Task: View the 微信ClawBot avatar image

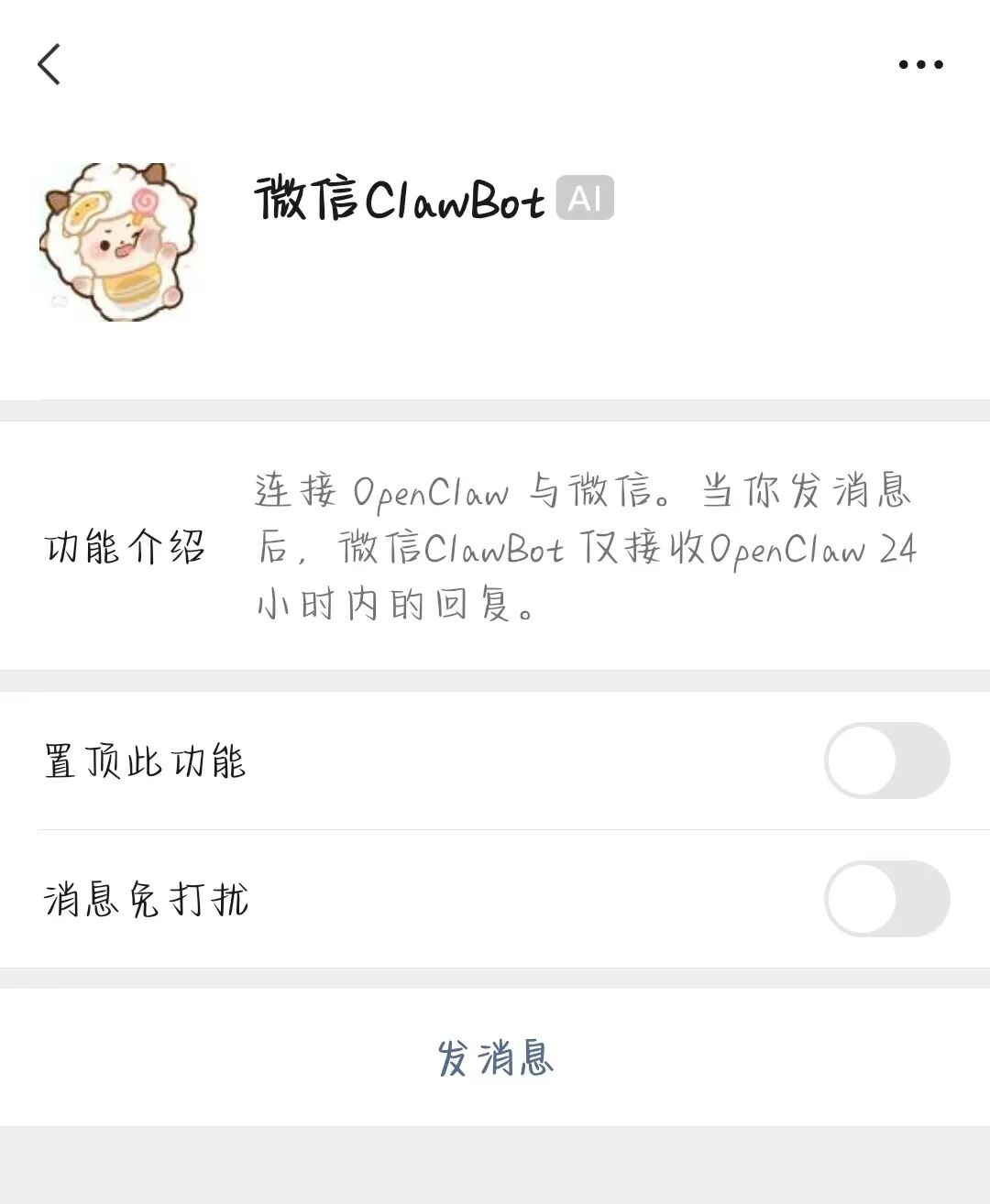Action: [x=118, y=243]
